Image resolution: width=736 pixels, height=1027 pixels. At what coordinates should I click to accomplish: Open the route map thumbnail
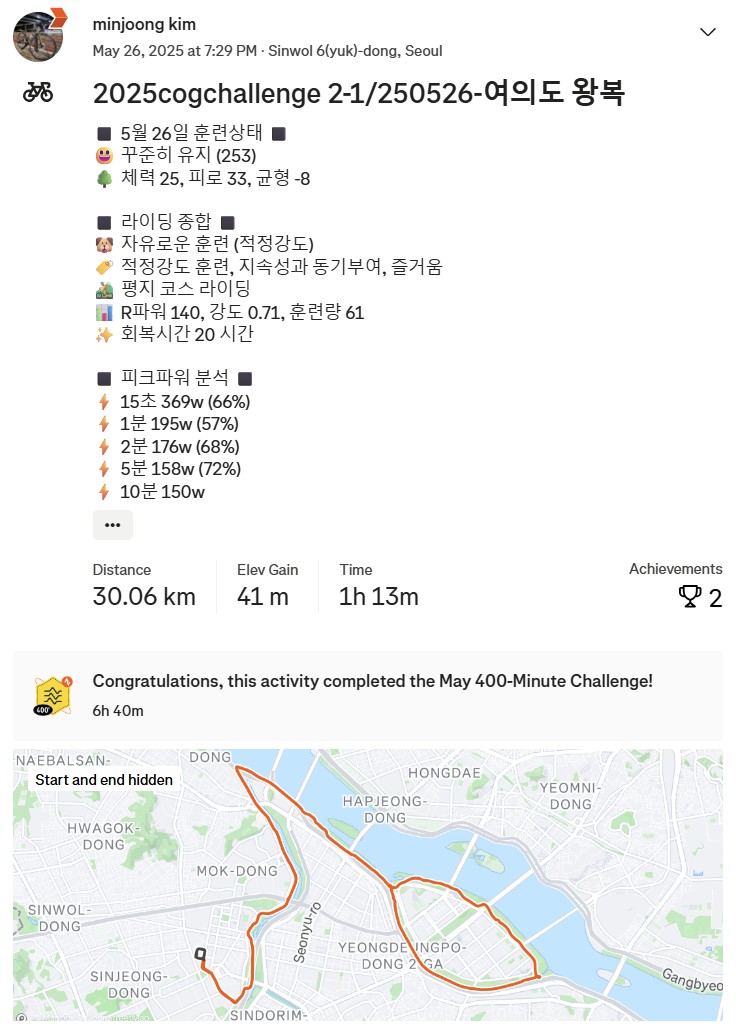[368, 885]
